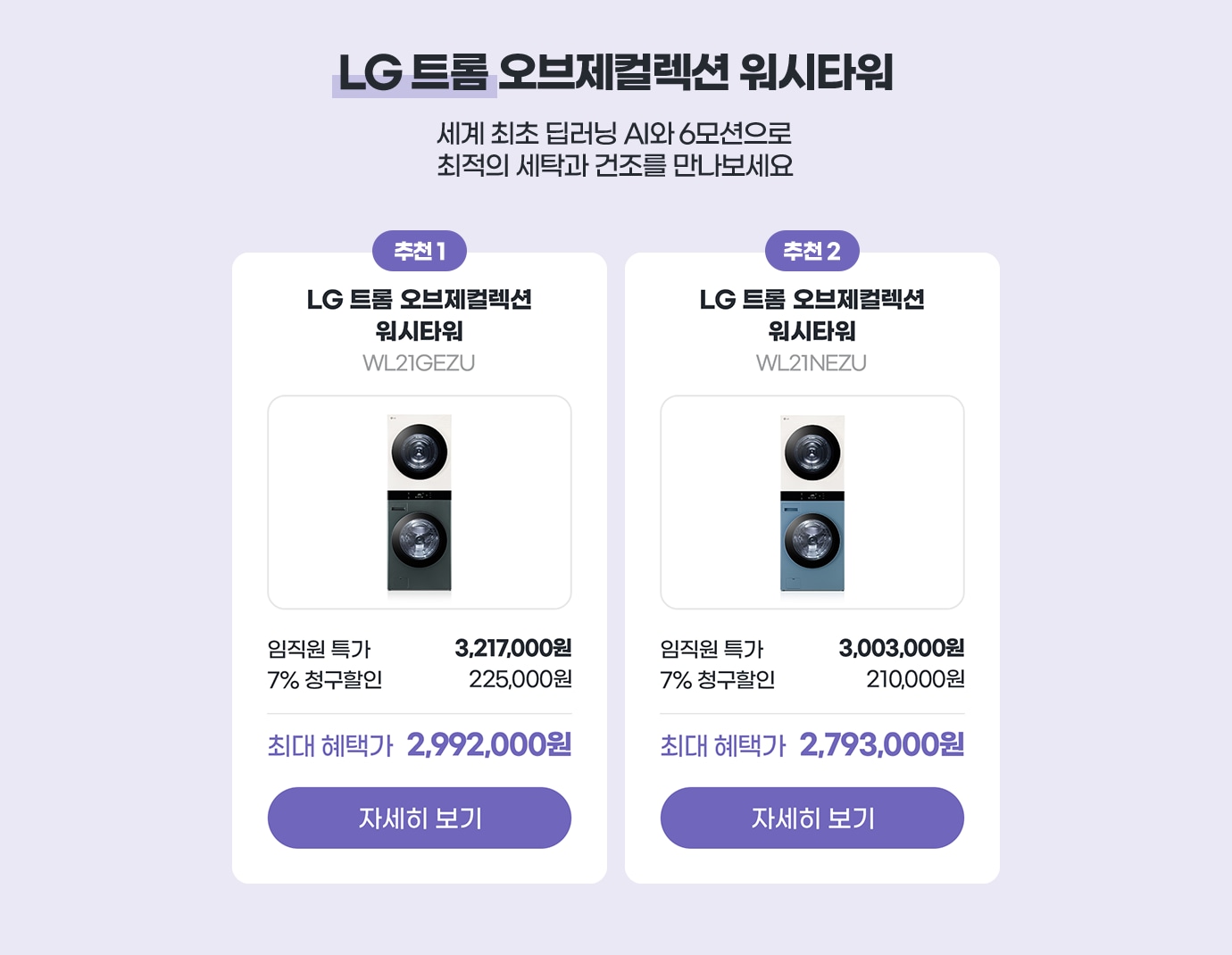This screenshot has width=1232, height=955.
Task: View details for WL21GEZU wash tower
Action: [x=419, y=818]
